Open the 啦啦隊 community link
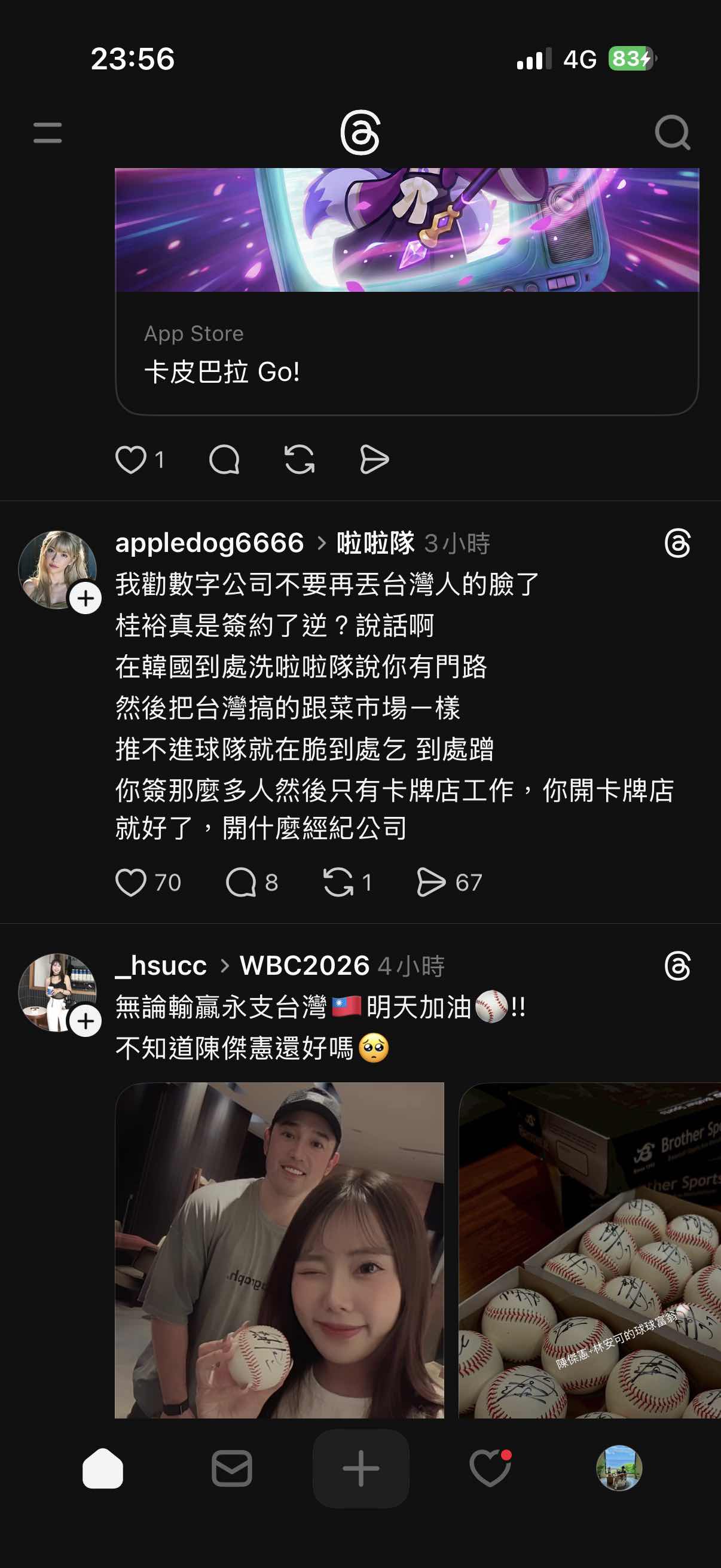Screen dimensions: 721x1568 coord(375,543)
